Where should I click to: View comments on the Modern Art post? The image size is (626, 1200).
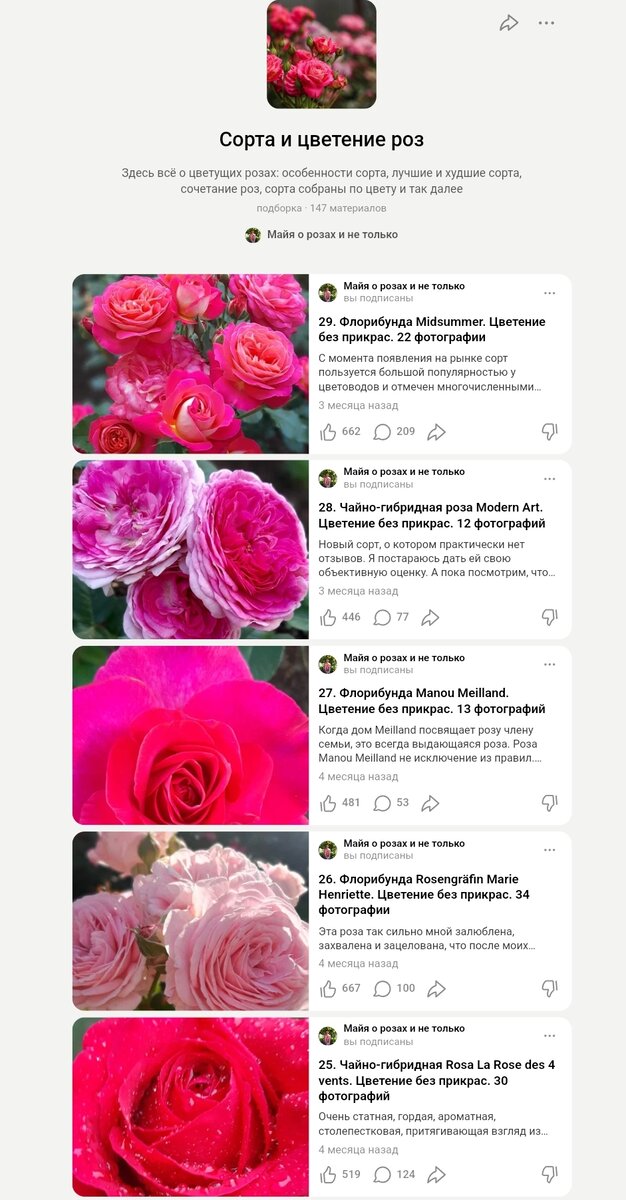click(x=382, y=618)
